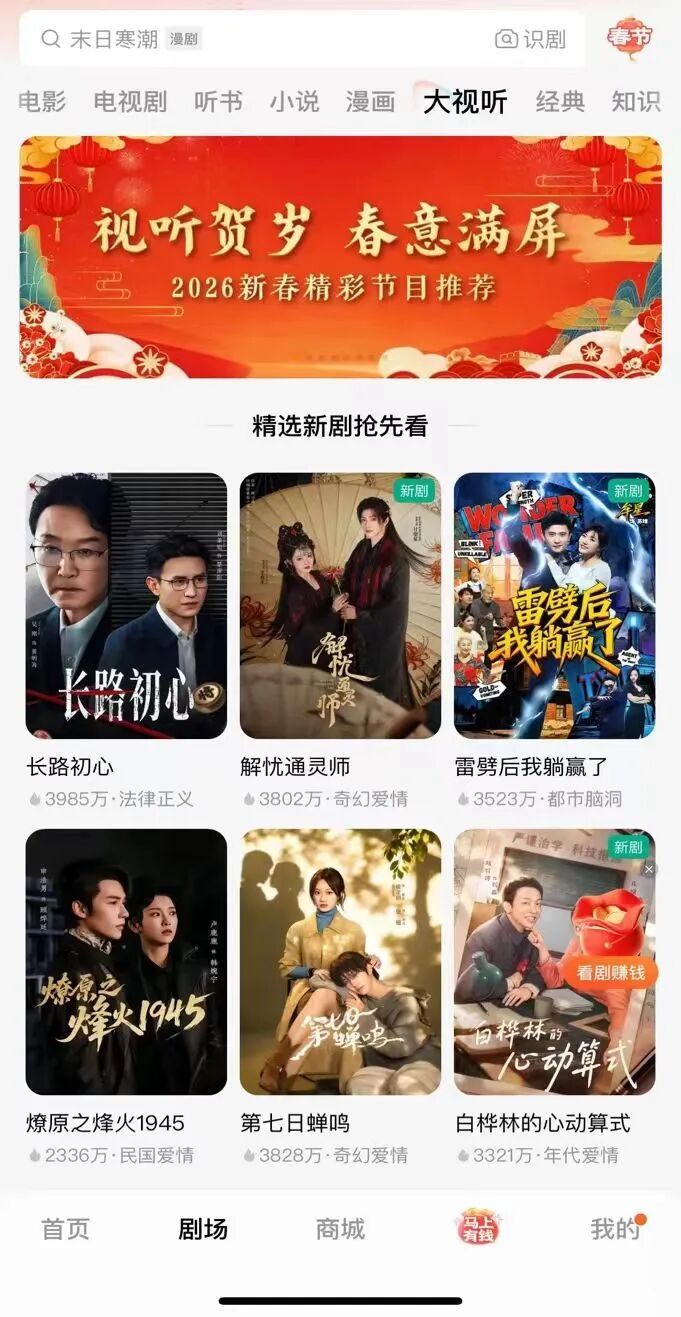Open the 视听贺岁 春意满屏 banner
Image resolution: width=681 pixels, height=1317 pixels.
click(340, 256)
